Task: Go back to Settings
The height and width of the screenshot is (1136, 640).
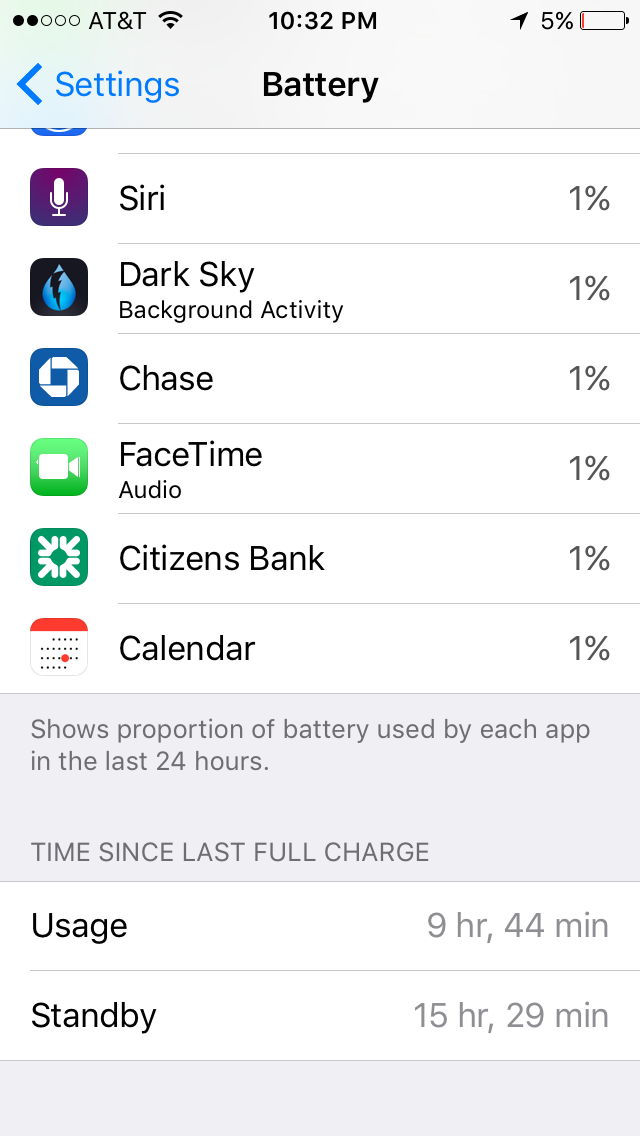Action: click(98, 85)
